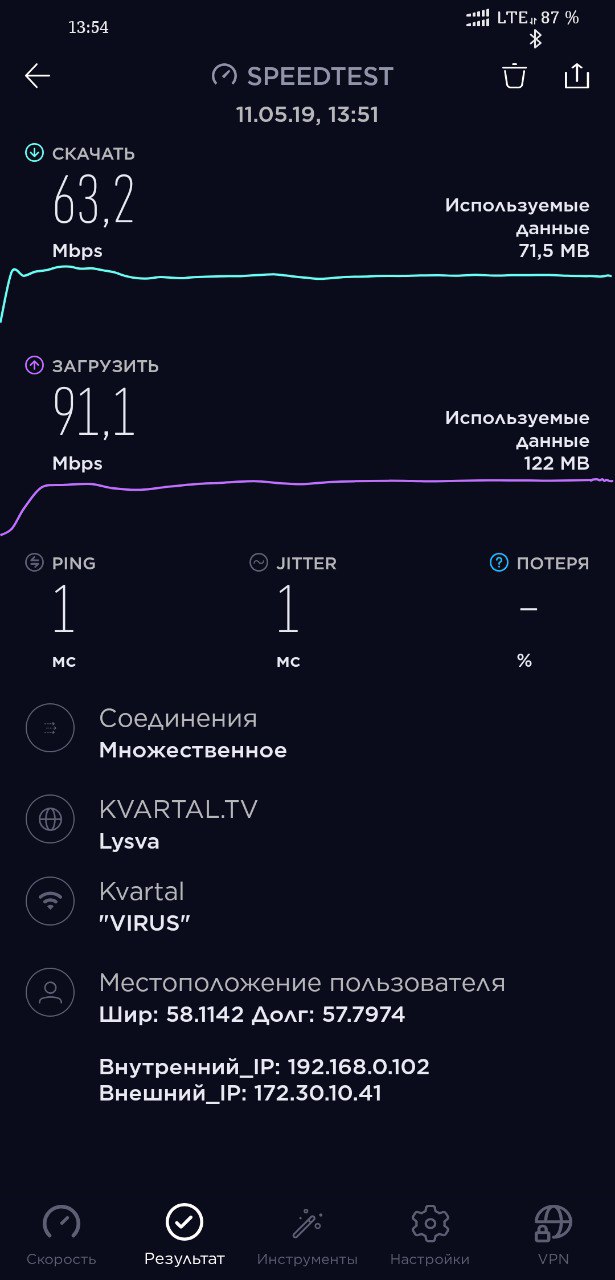The width and height of the screenshot is (615, 1280).
Task: Open the packet loss help icon
Action: point(499,563)
